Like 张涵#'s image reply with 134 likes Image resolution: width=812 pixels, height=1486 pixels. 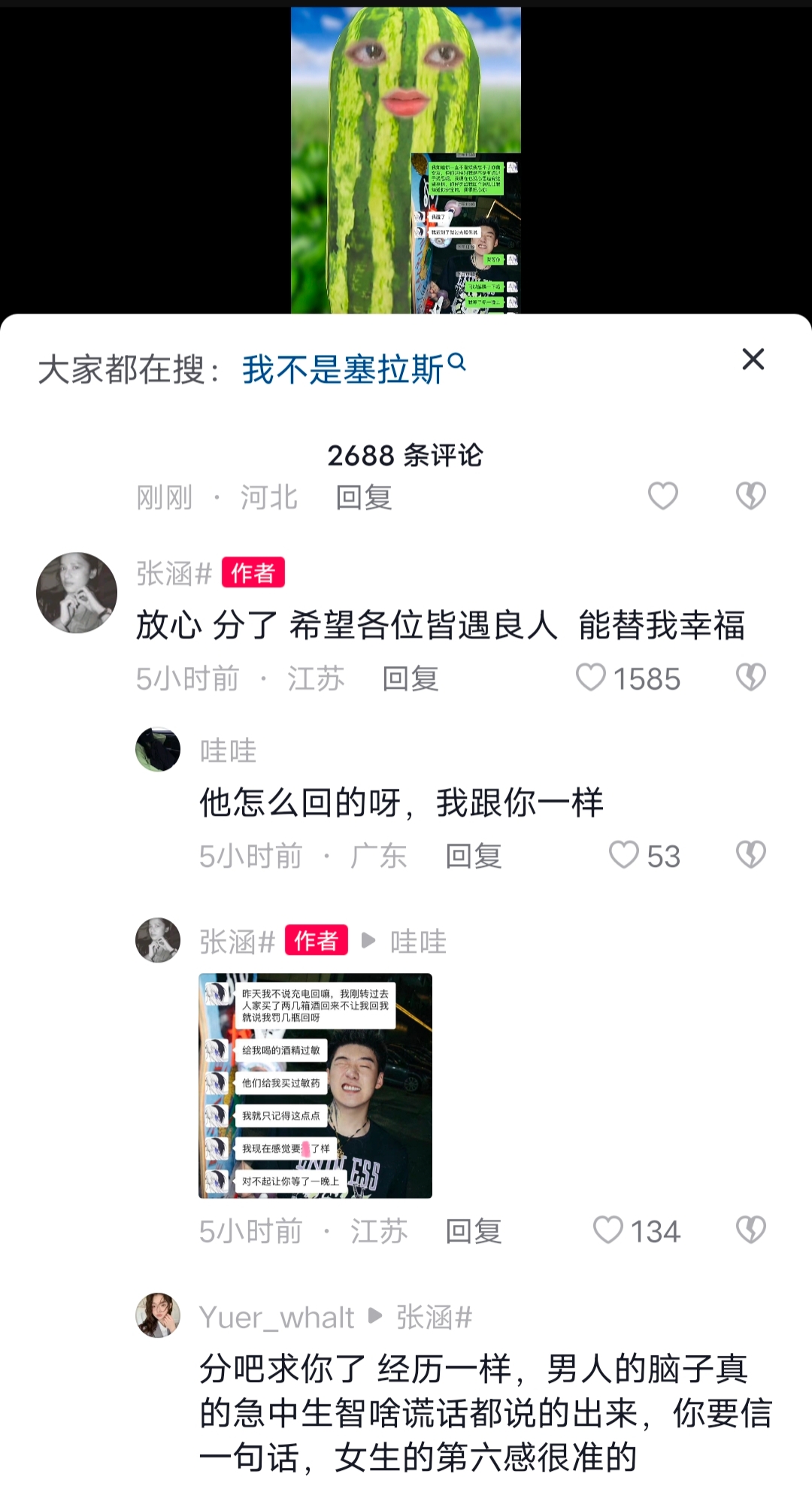tap(608, 1230)
